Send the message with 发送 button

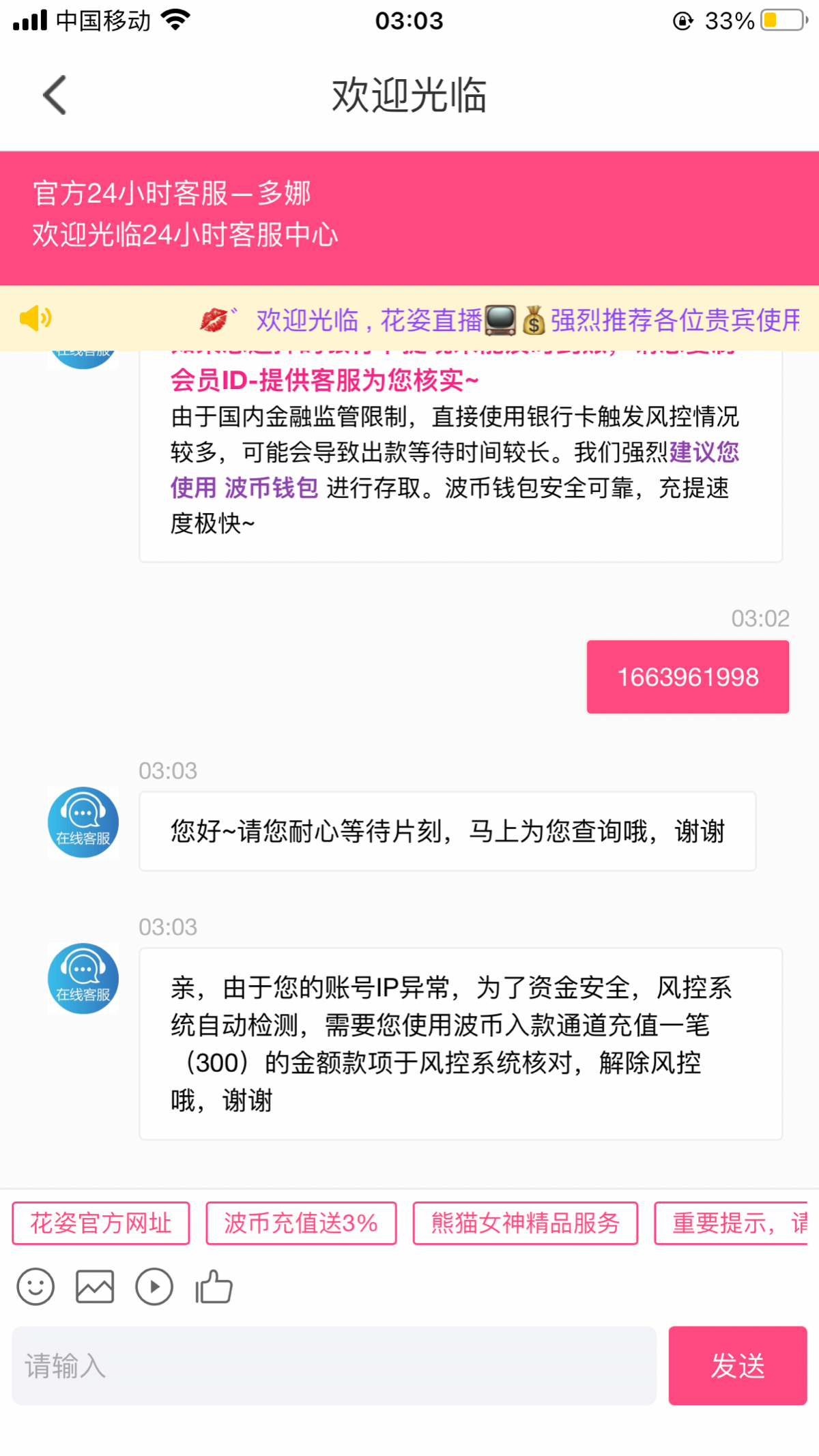point(738,1365)
